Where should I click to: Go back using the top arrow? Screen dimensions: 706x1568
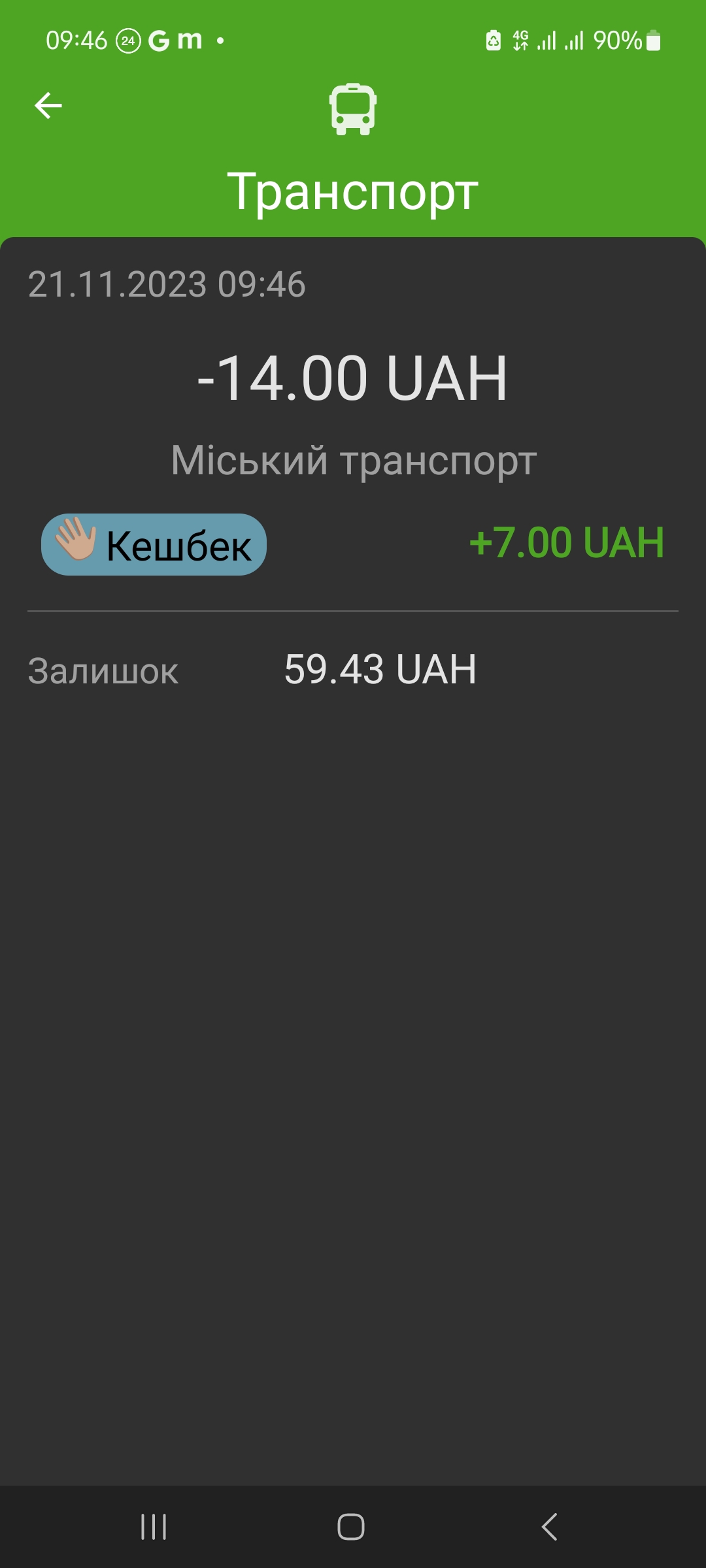coord(48,105)
